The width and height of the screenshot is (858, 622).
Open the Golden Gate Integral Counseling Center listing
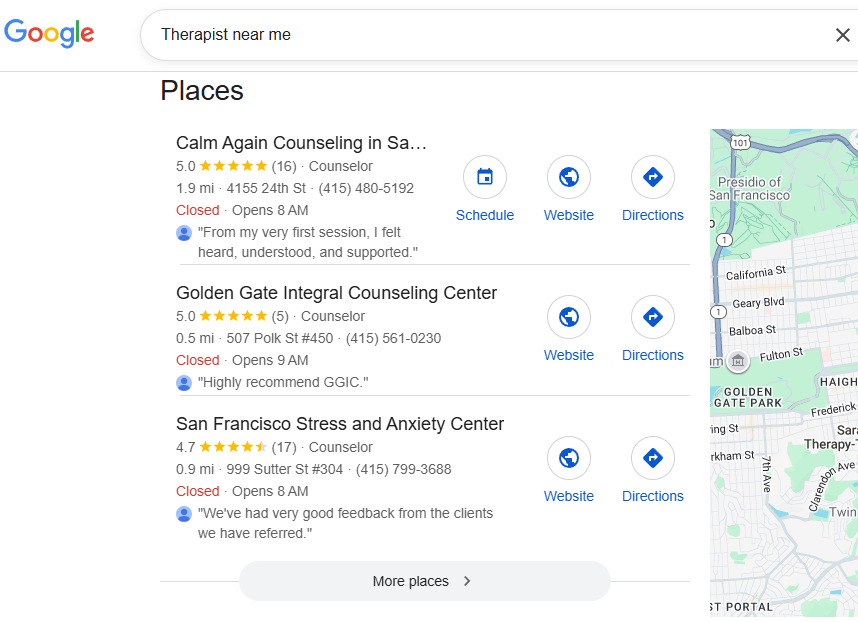[x=336, y=293]
